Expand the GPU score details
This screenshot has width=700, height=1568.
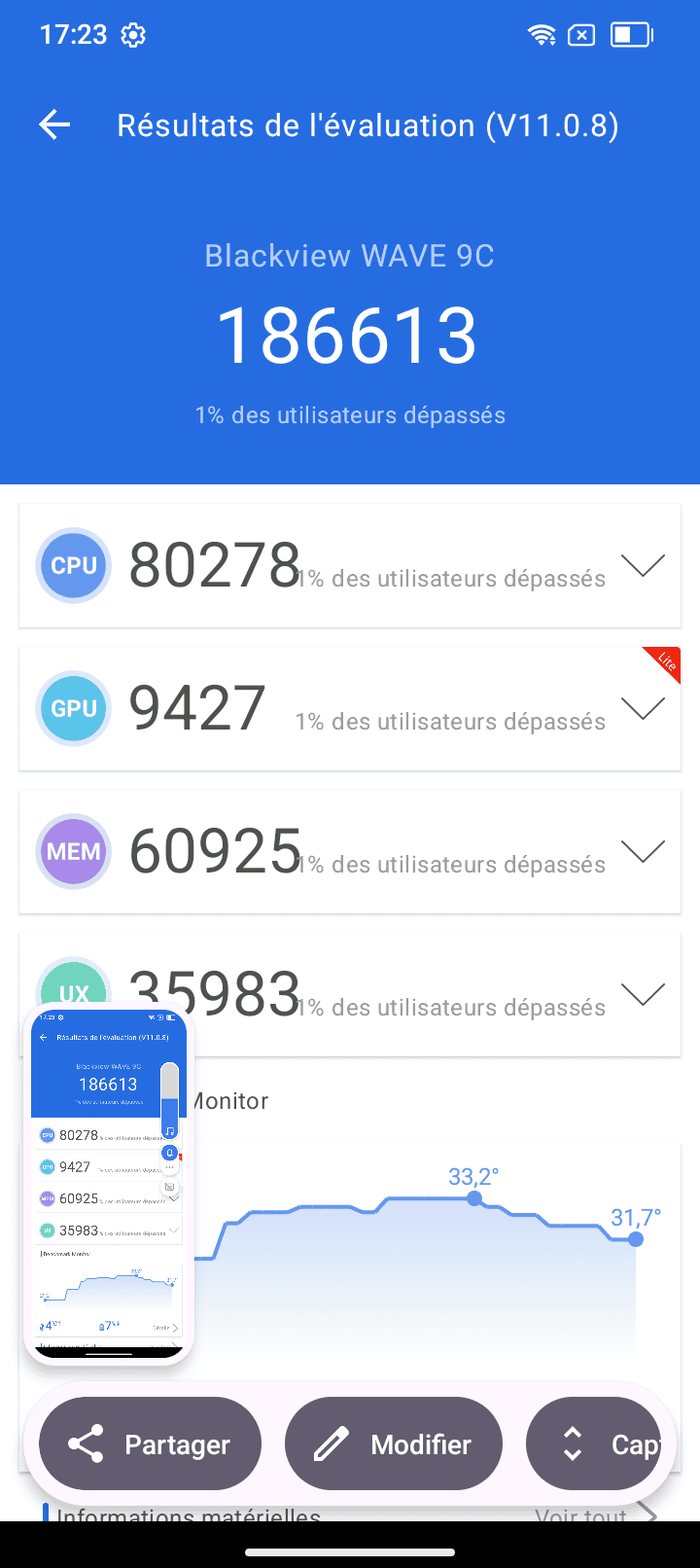[643, 708]
